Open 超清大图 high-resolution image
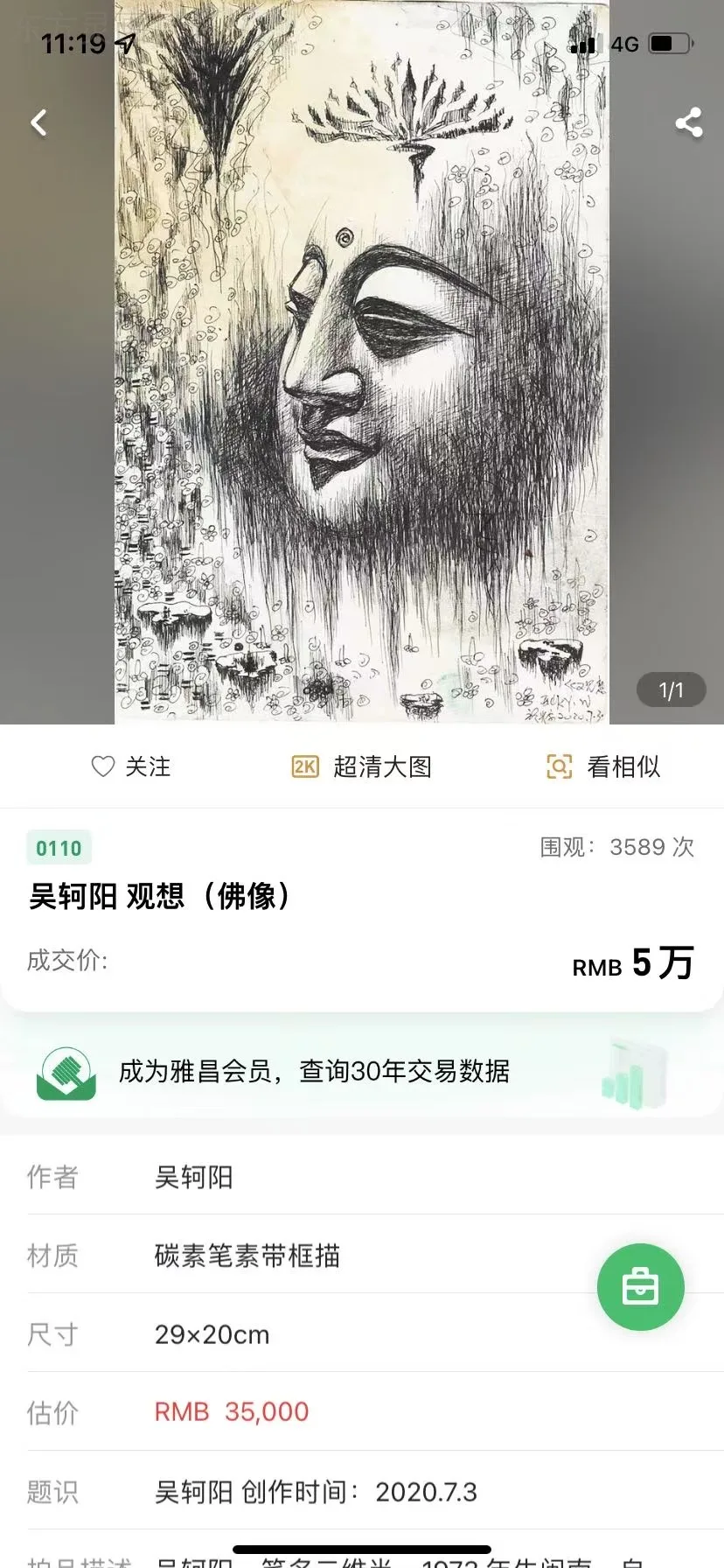The width and height of the screenshot is (724, 1568). pos(362,766)
